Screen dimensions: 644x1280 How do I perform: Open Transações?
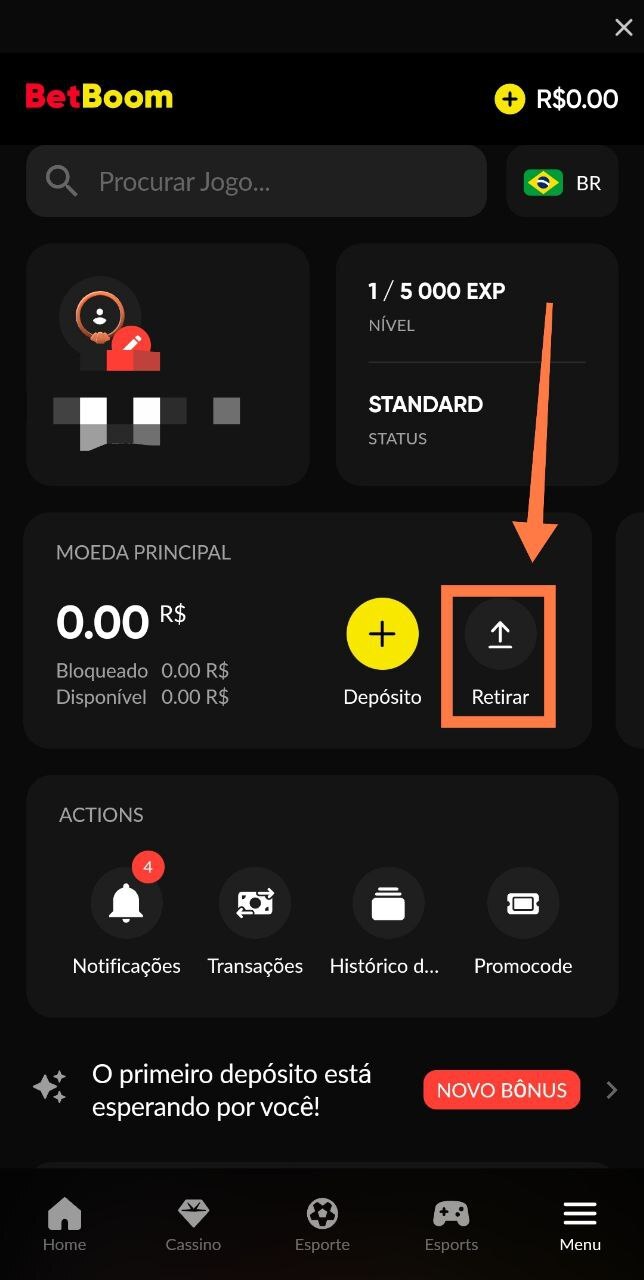(x=255, y=903)
